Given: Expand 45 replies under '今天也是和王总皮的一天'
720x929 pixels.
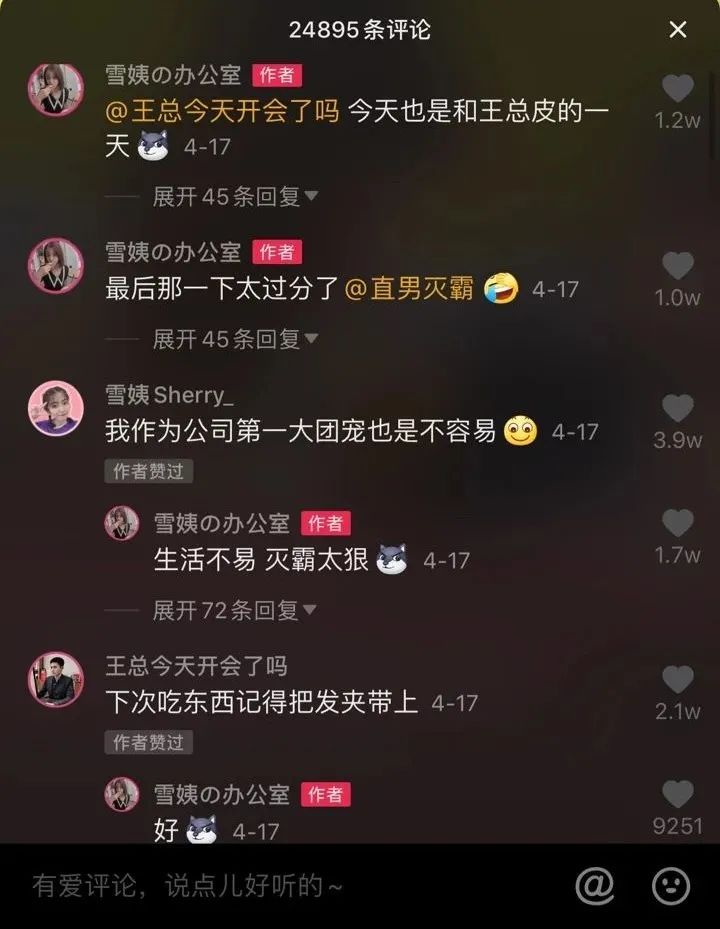Looking at the screenshot, I should point(235,196).
